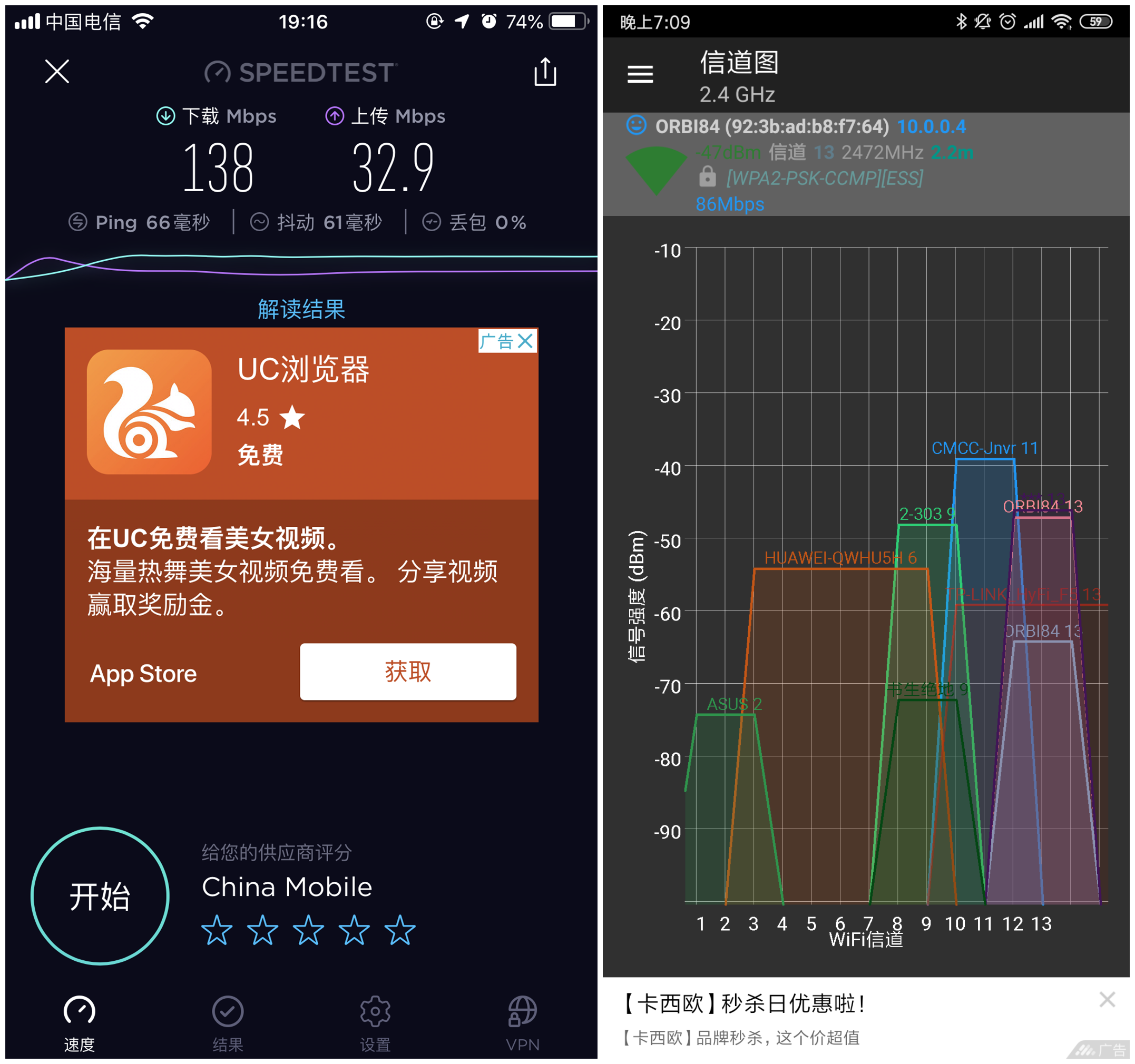Dismiss the UC浏览器 ad
This screenshot has height=1064, width=1135.
click(x=525, y=341)
